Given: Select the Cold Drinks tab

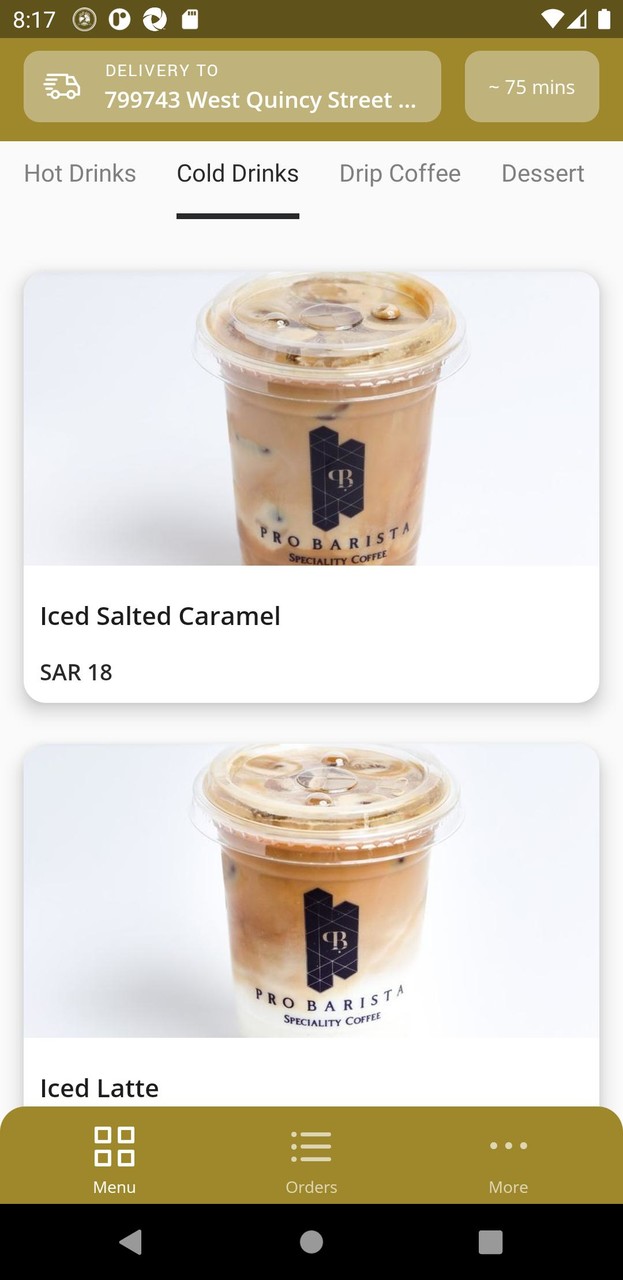Looking at the screenshot, I should point(238,173).
